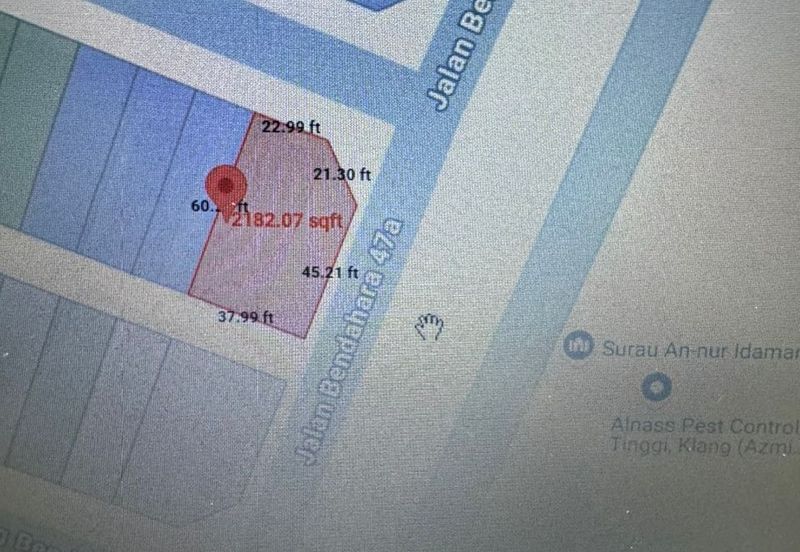Open the Surau An-nur Idaman place marker
The height and width of the screenshot is (552, 800).
point(576,347)
